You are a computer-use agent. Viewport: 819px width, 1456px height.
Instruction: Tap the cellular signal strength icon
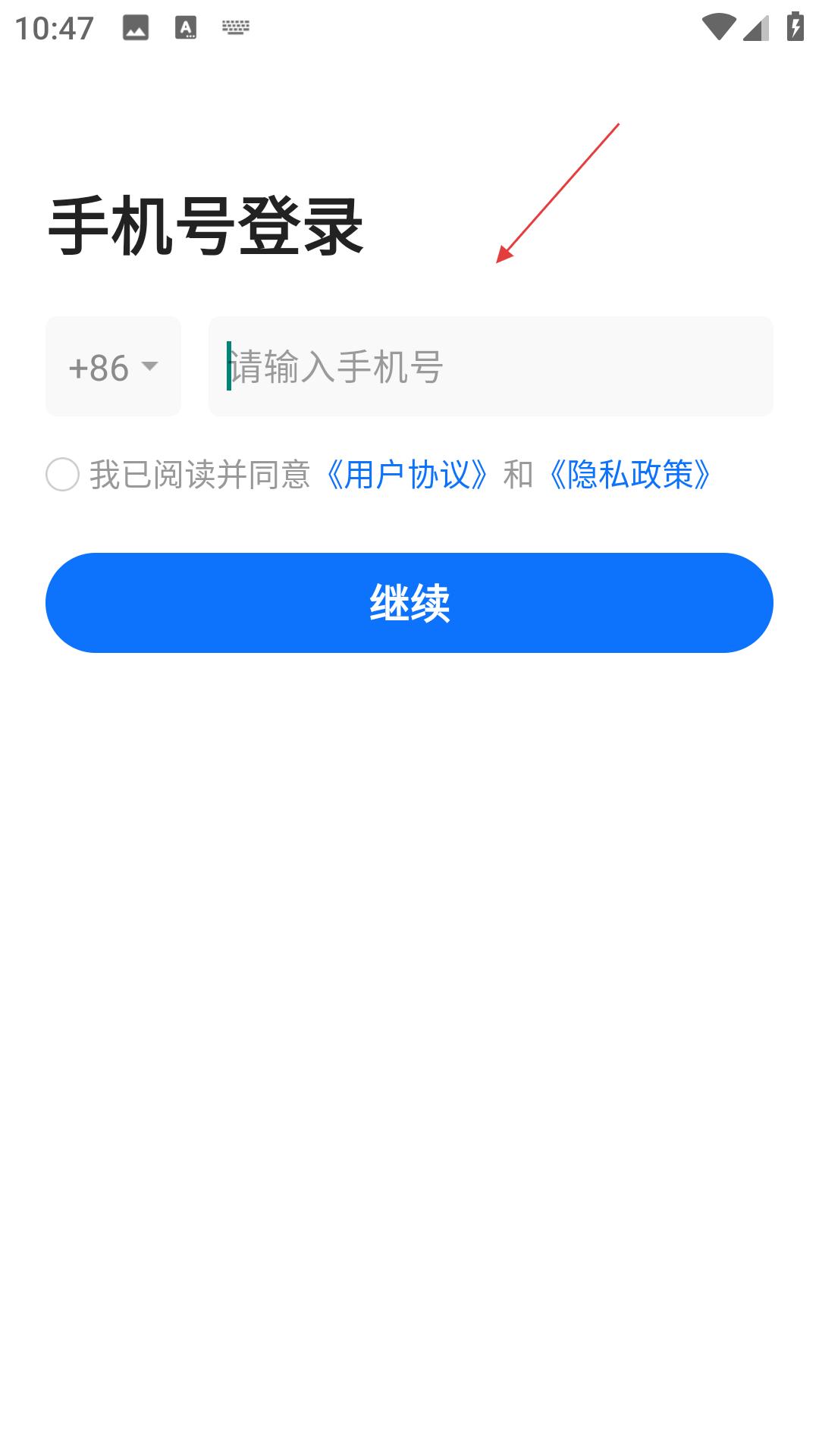[756, 26]
